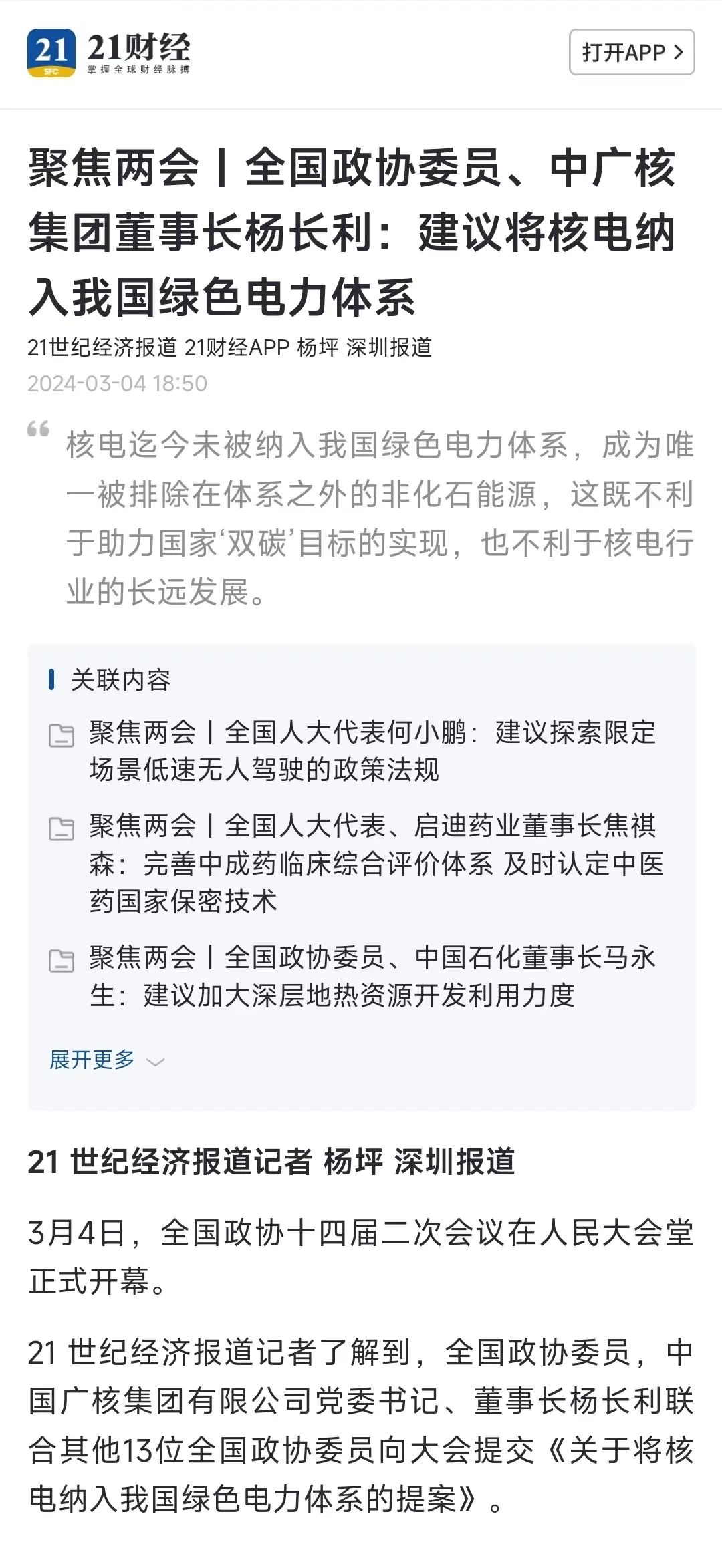Open related article about 启迪药业 焦祺森

point(376,863)
